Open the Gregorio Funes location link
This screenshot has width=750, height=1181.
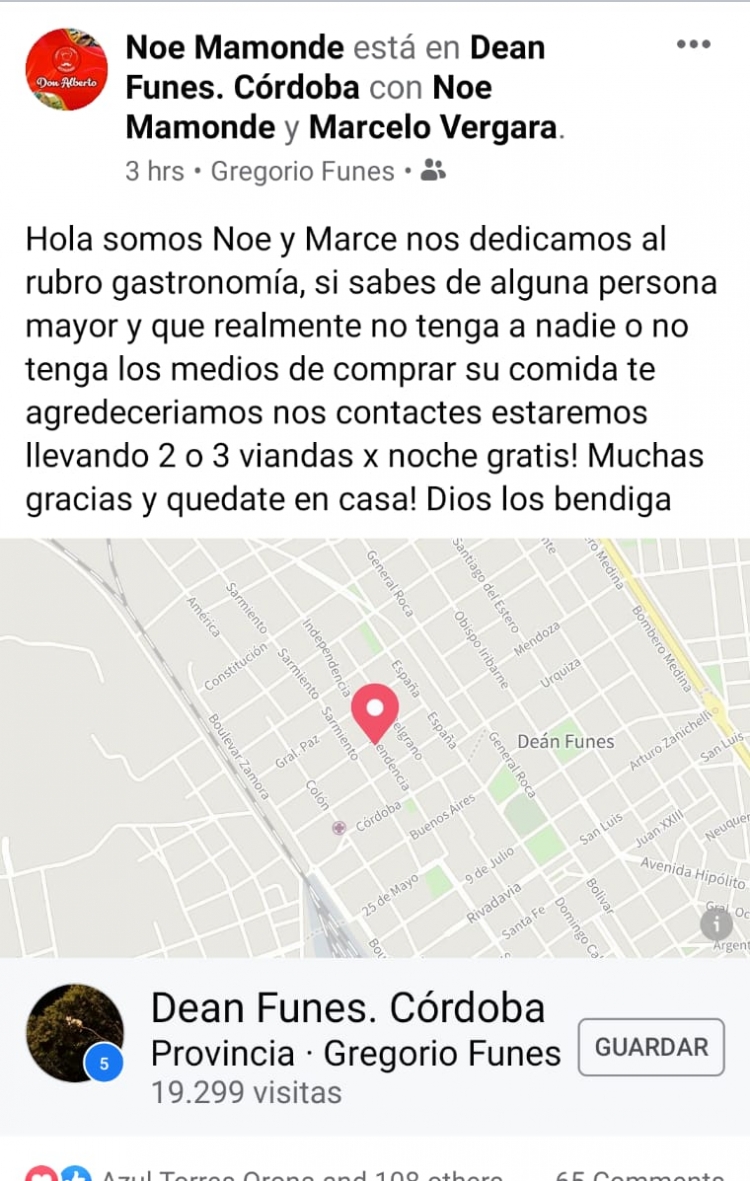coord(302,171)
